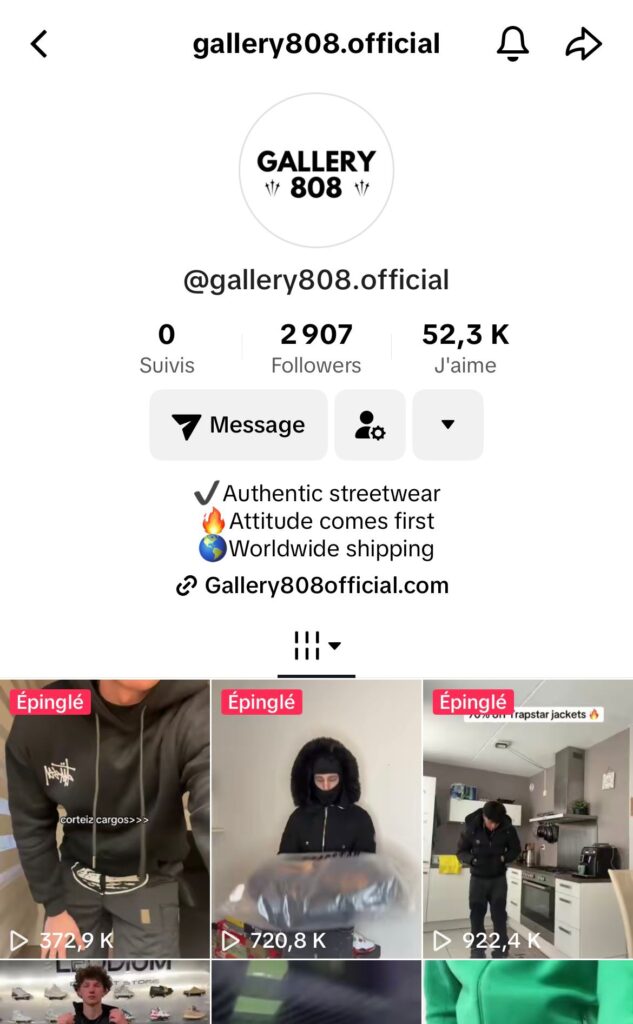The width and height of the screenshot is (633, 1024).
Task: Open the notifications bell
Action: coord(512,44)
